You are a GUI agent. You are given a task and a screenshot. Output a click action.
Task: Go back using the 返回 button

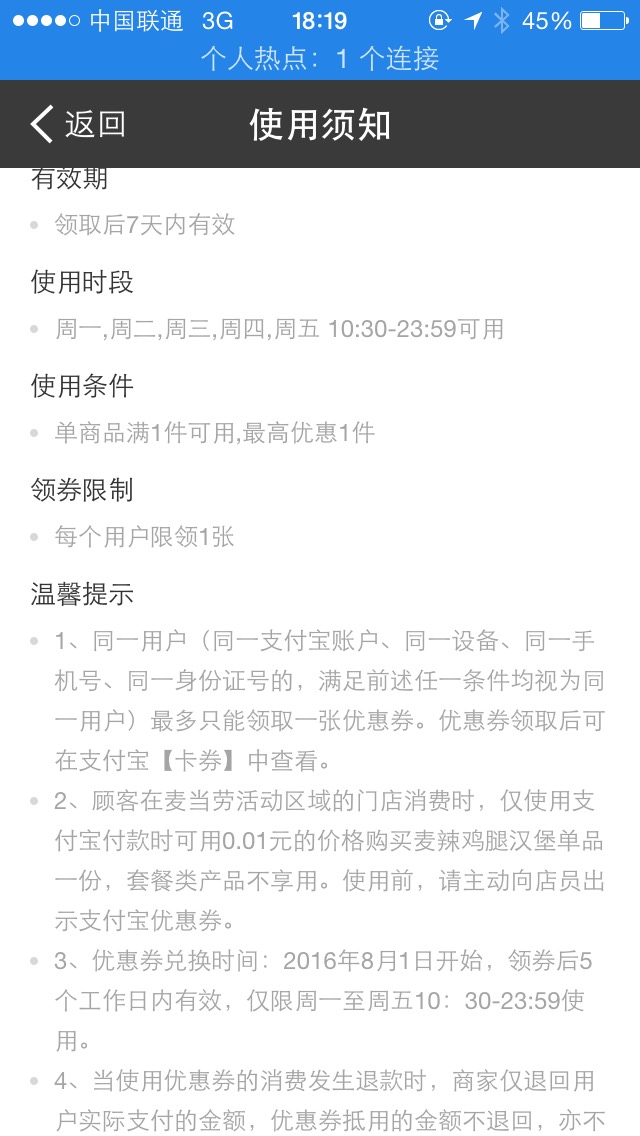tap(78, 124)
